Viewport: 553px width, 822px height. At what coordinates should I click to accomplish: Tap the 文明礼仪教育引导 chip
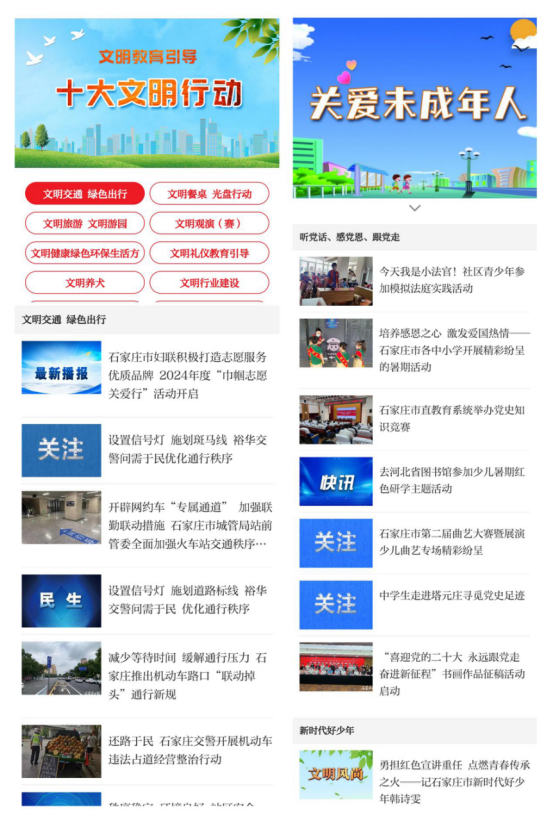pos(209,253)
